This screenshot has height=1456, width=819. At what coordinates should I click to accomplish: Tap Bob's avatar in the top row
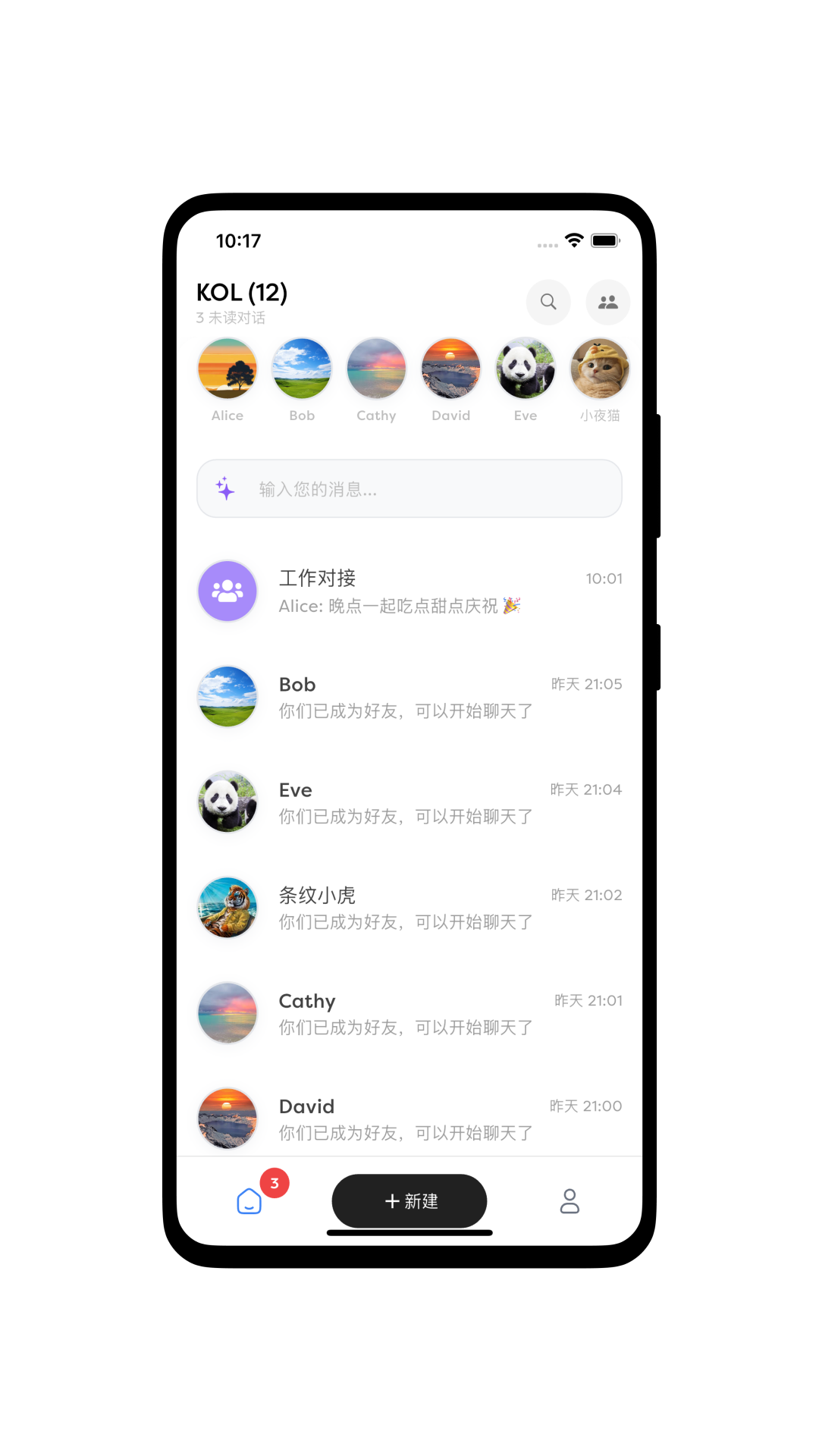pos(302,369)
